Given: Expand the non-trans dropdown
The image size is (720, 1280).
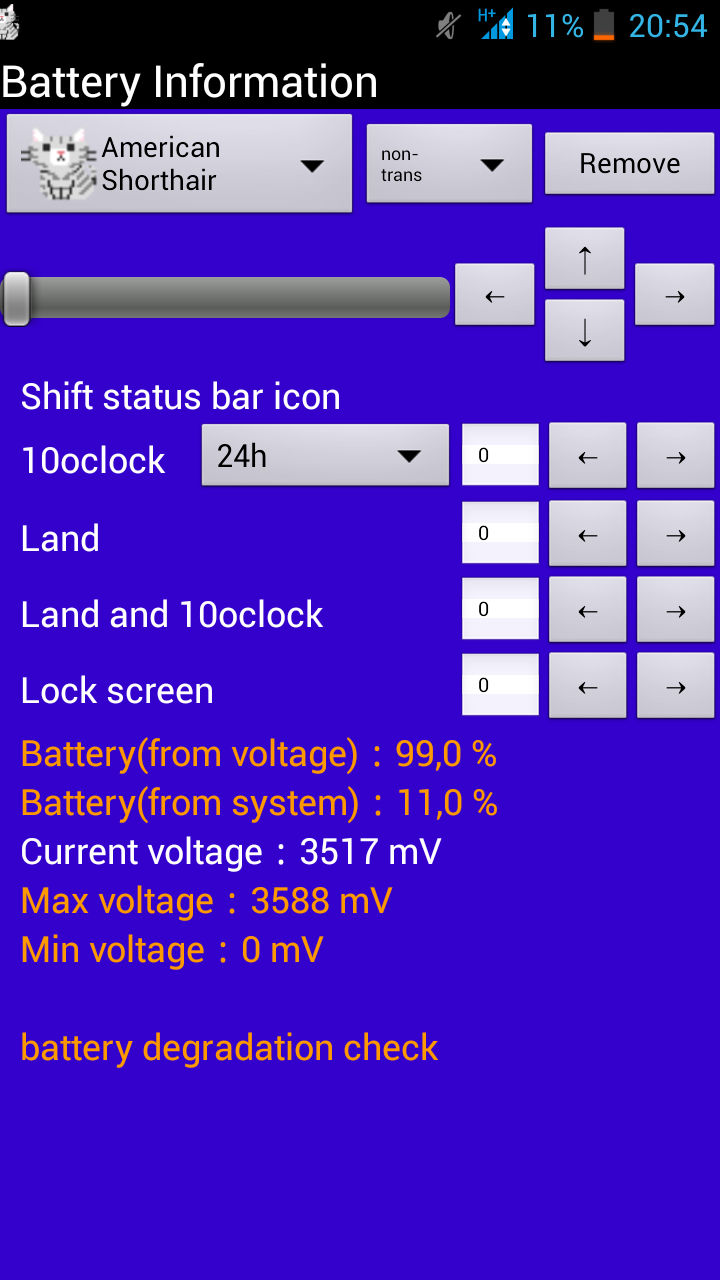Looking at the screenshot, I should pyautogui.click(x=449, y=164).
